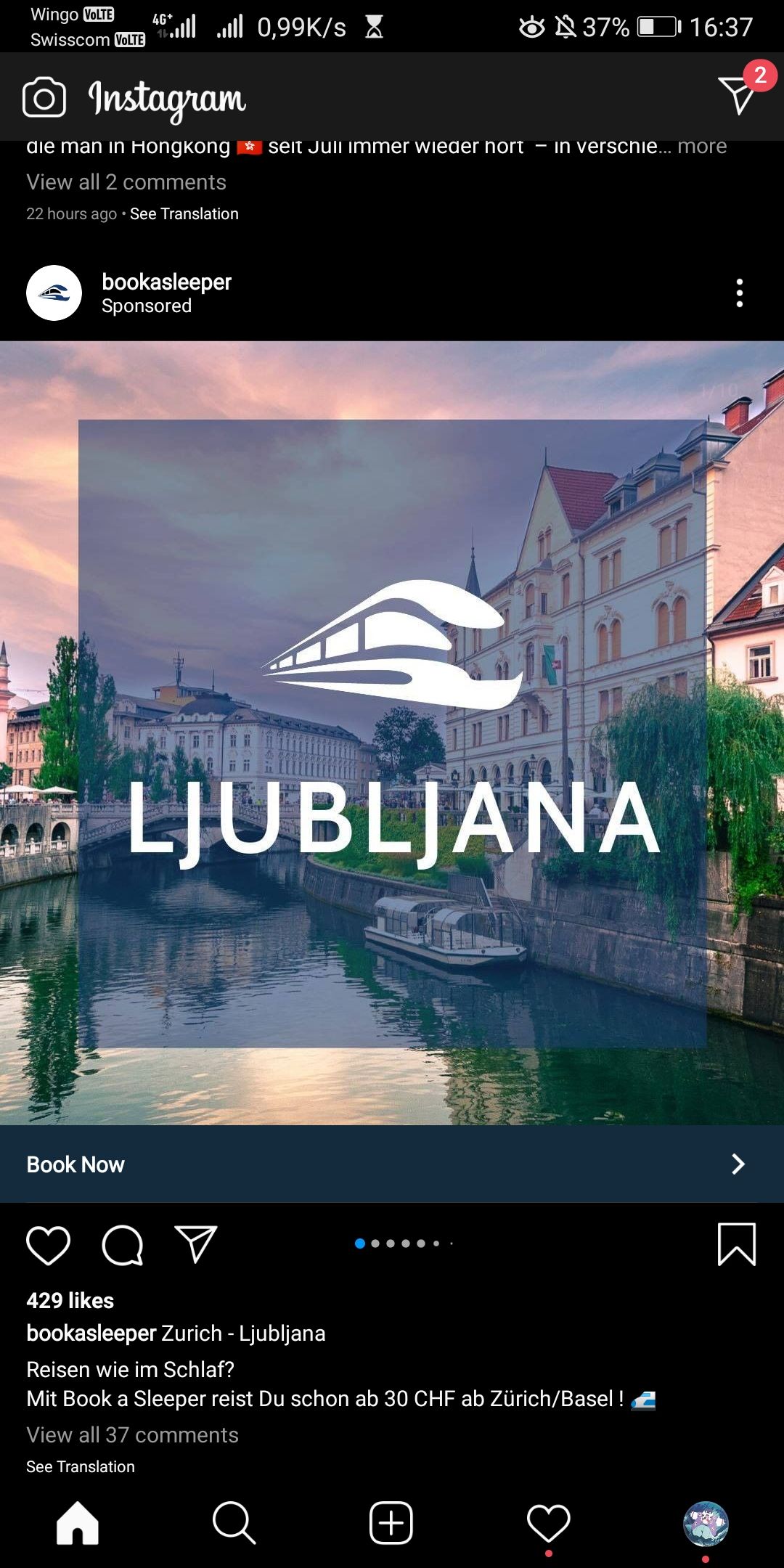Screen dimensions: 784x1568
Task: See Translation of Hongkong post
Action: point(184,214)
